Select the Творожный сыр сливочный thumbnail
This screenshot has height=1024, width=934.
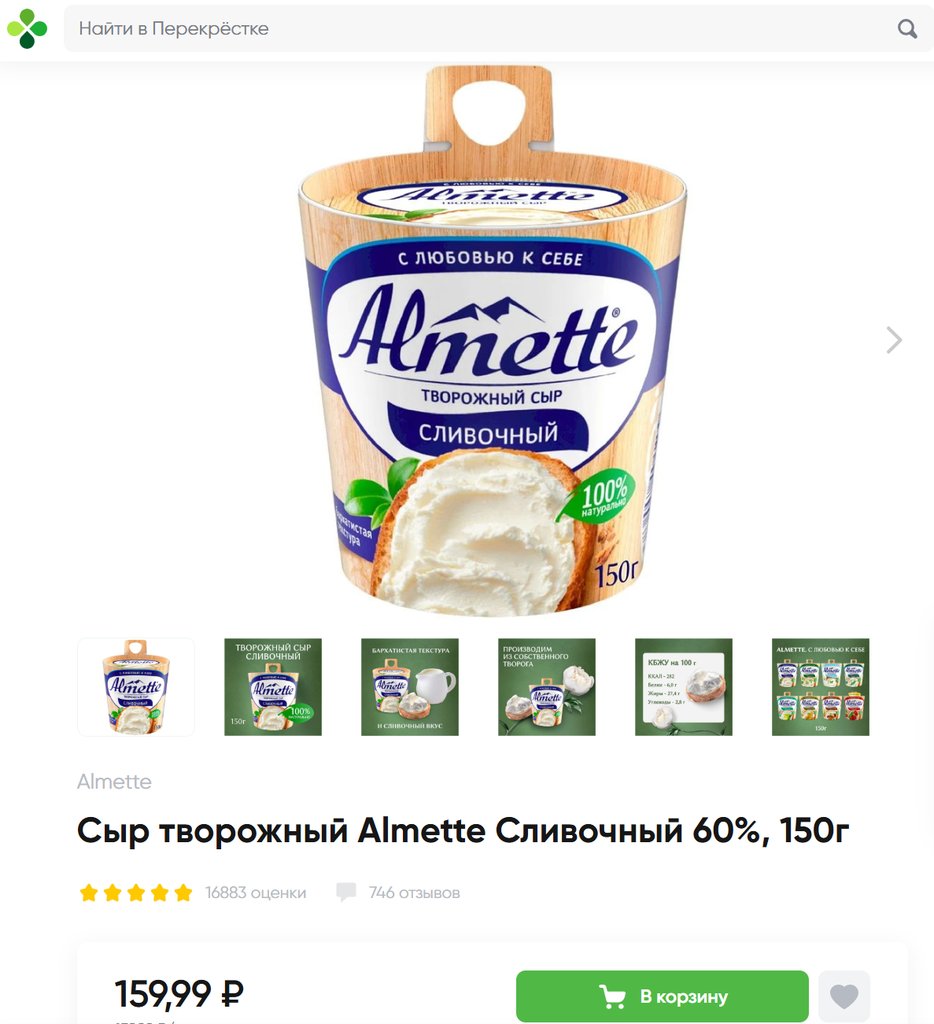coord(273,687)
